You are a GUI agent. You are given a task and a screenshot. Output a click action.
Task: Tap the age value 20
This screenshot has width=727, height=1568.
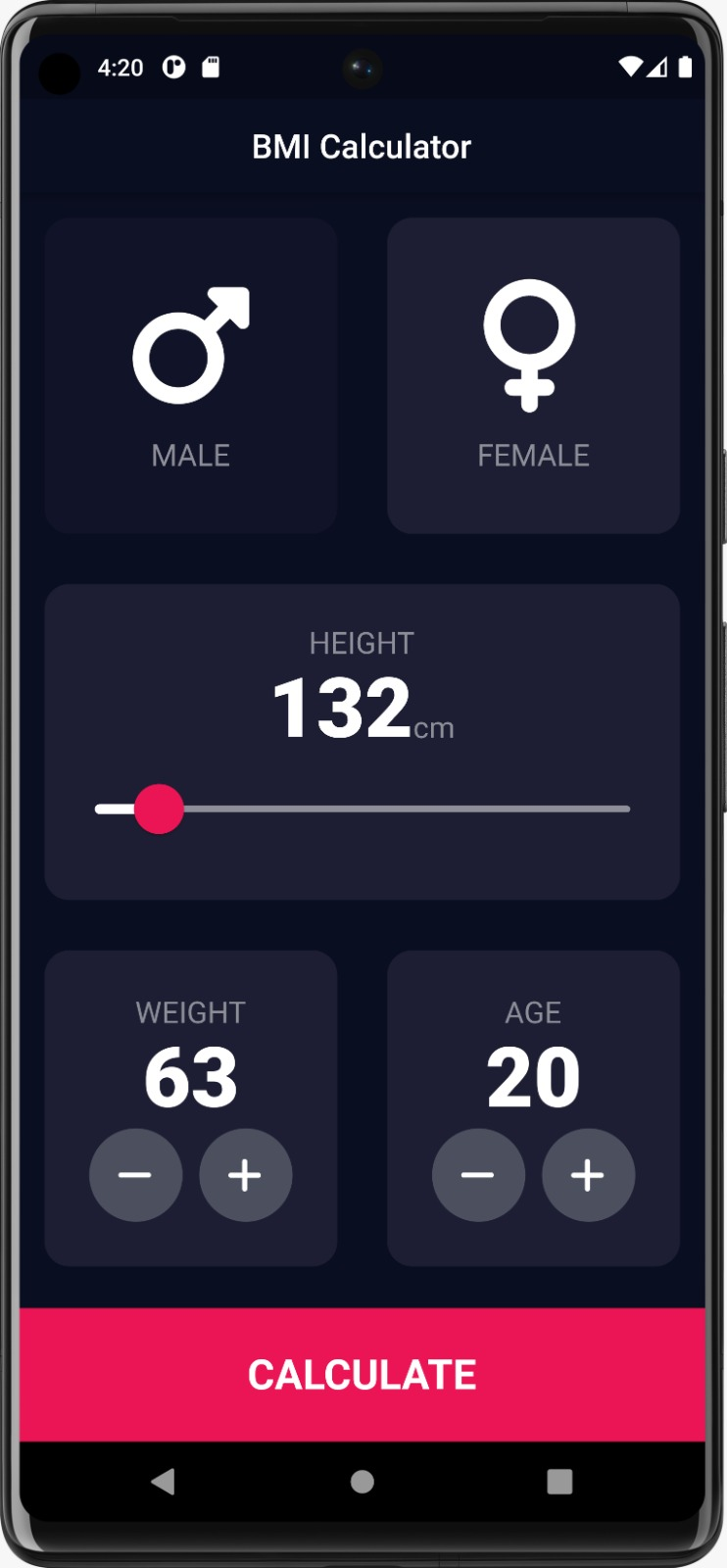(x=532, y=1076)
